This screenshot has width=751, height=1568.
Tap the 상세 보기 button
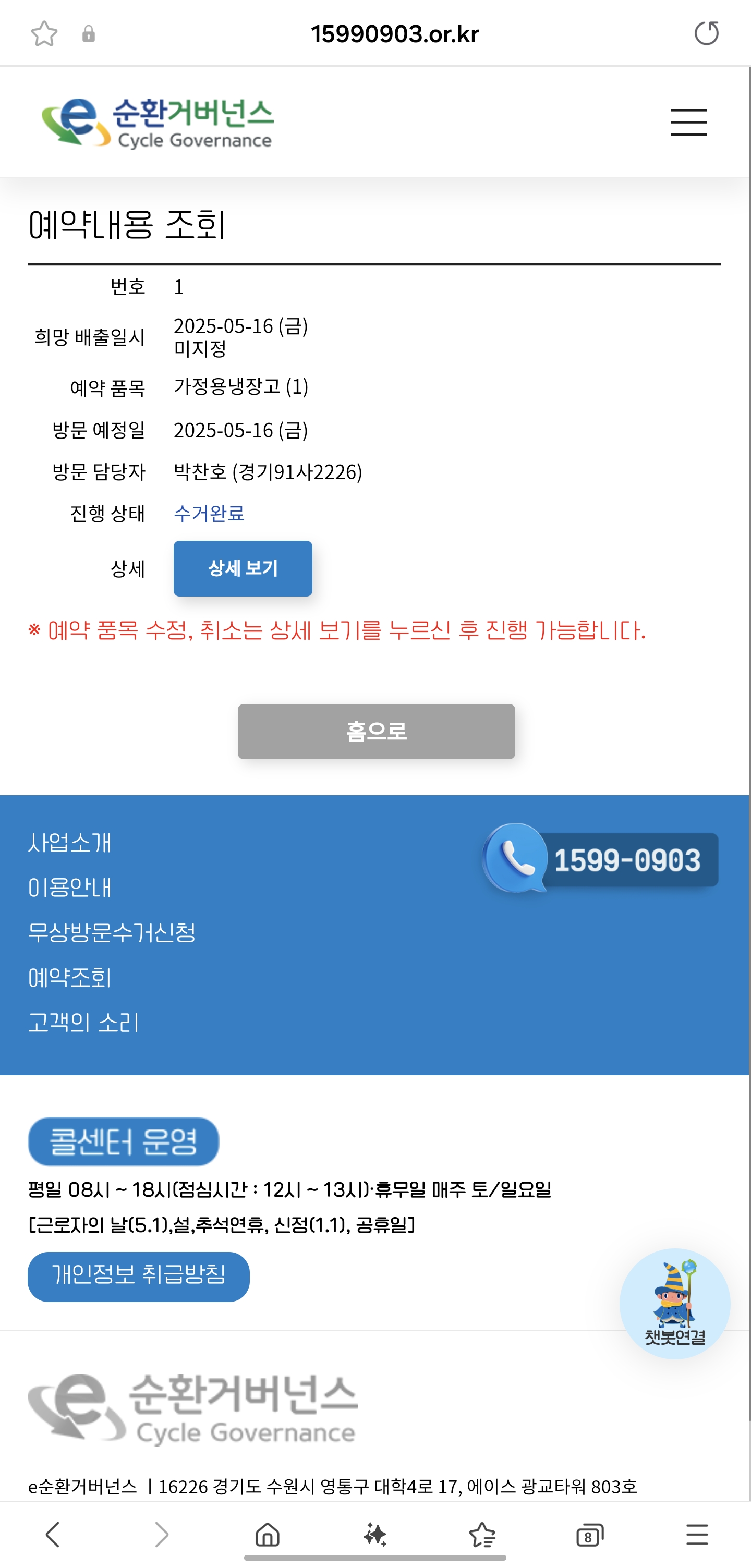[243, 568]
